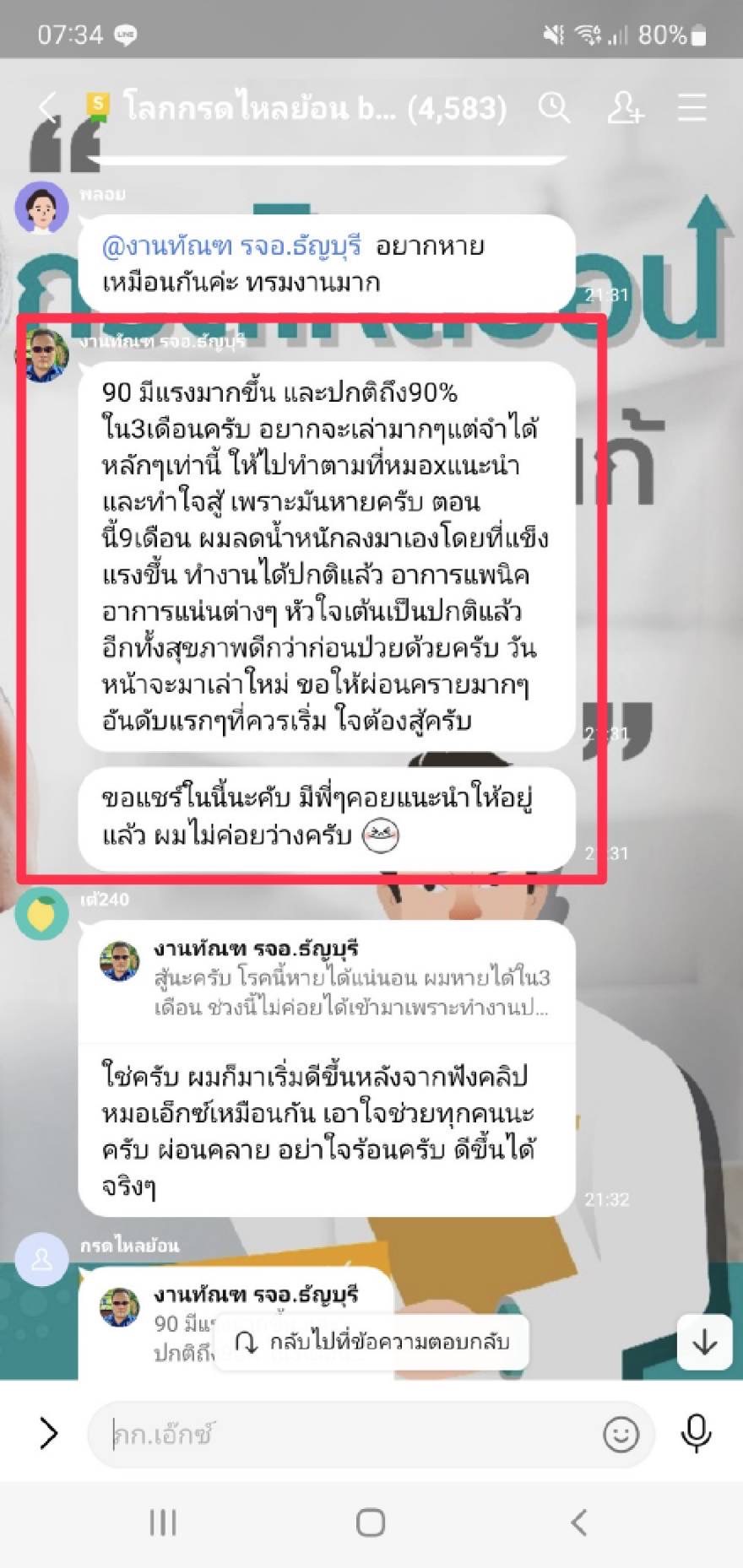Open the emoji sticker picker

tap(621, 1433)
